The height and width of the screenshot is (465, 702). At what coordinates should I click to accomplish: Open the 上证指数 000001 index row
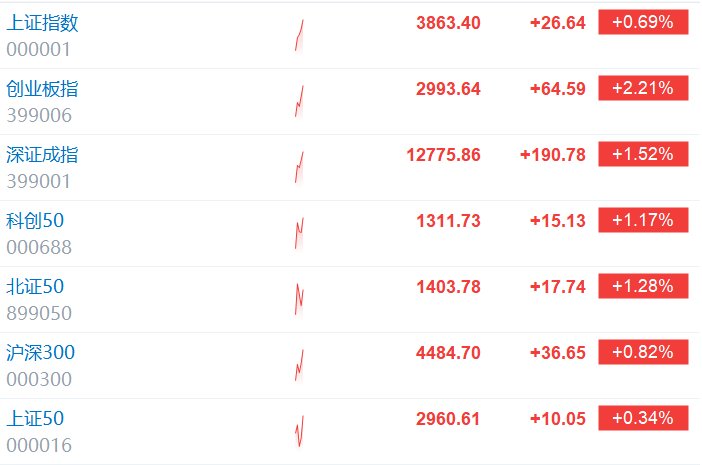point(41,22)
